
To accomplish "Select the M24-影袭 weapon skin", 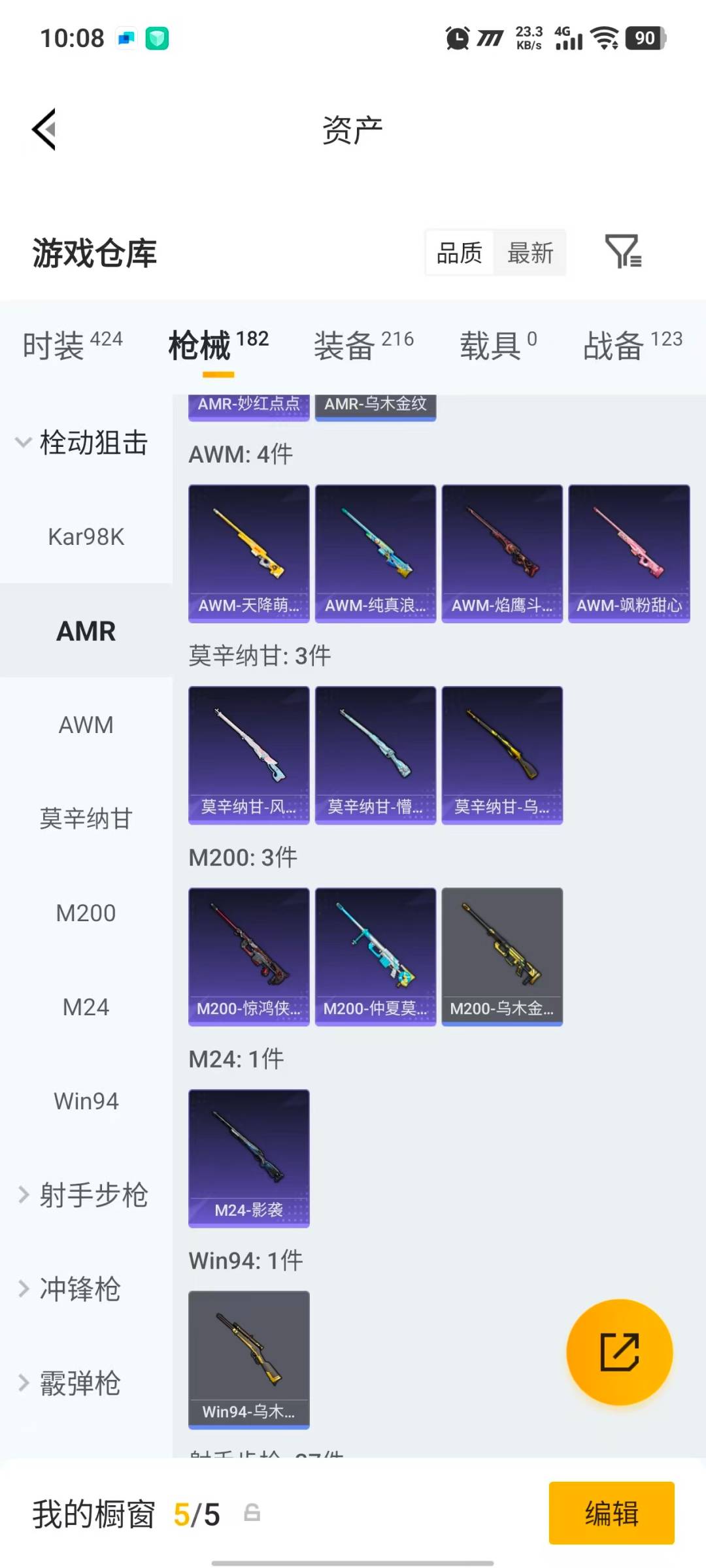I will [248, 1156].
